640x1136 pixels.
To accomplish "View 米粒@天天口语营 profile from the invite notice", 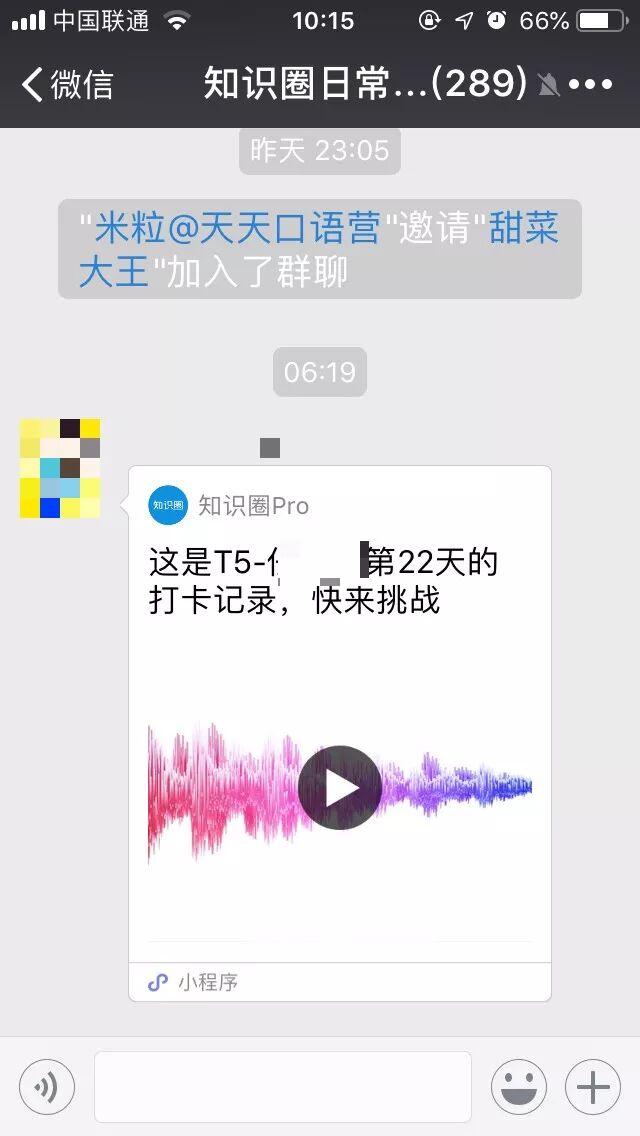I will click(237, 230).
